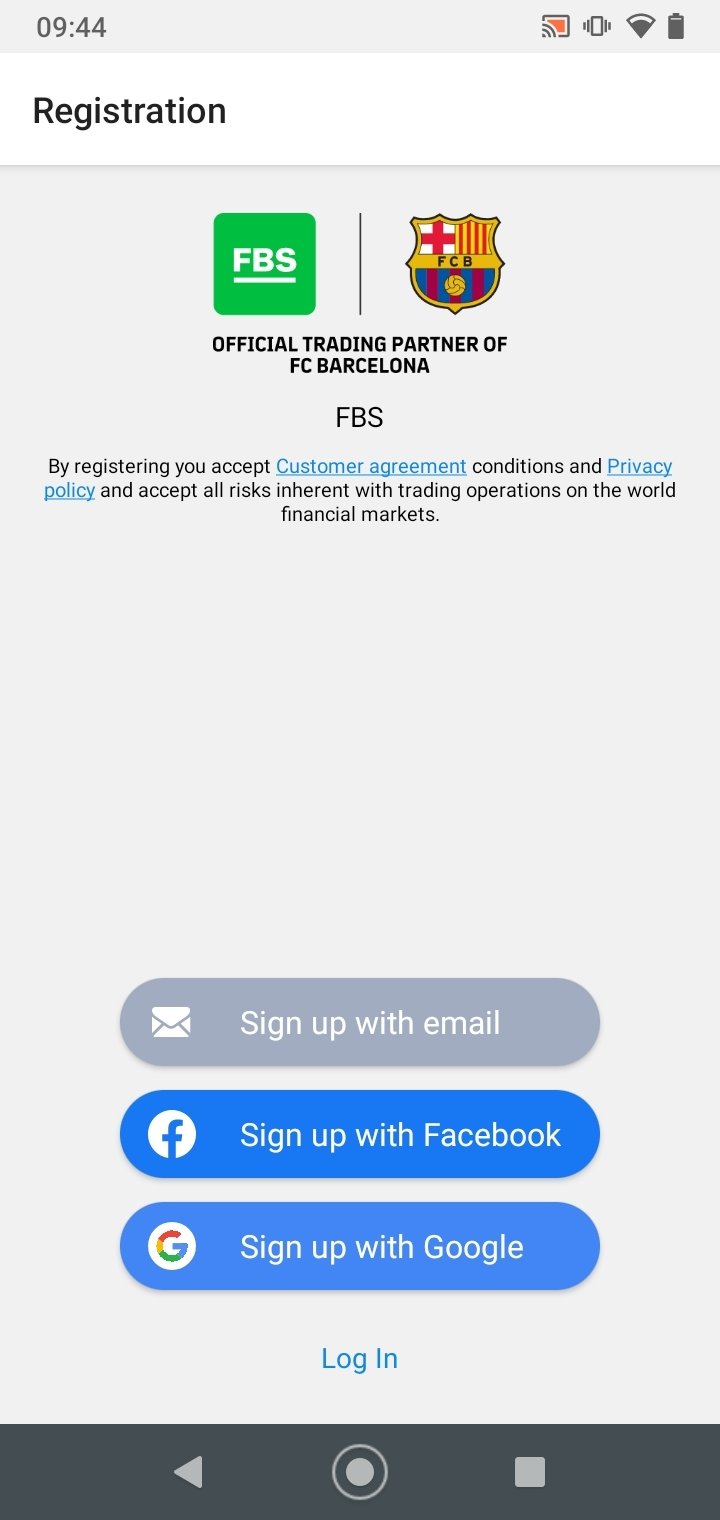Choose Sign up with email
Viewport: 720px width, 1520px height.
tap(360, 1022)
